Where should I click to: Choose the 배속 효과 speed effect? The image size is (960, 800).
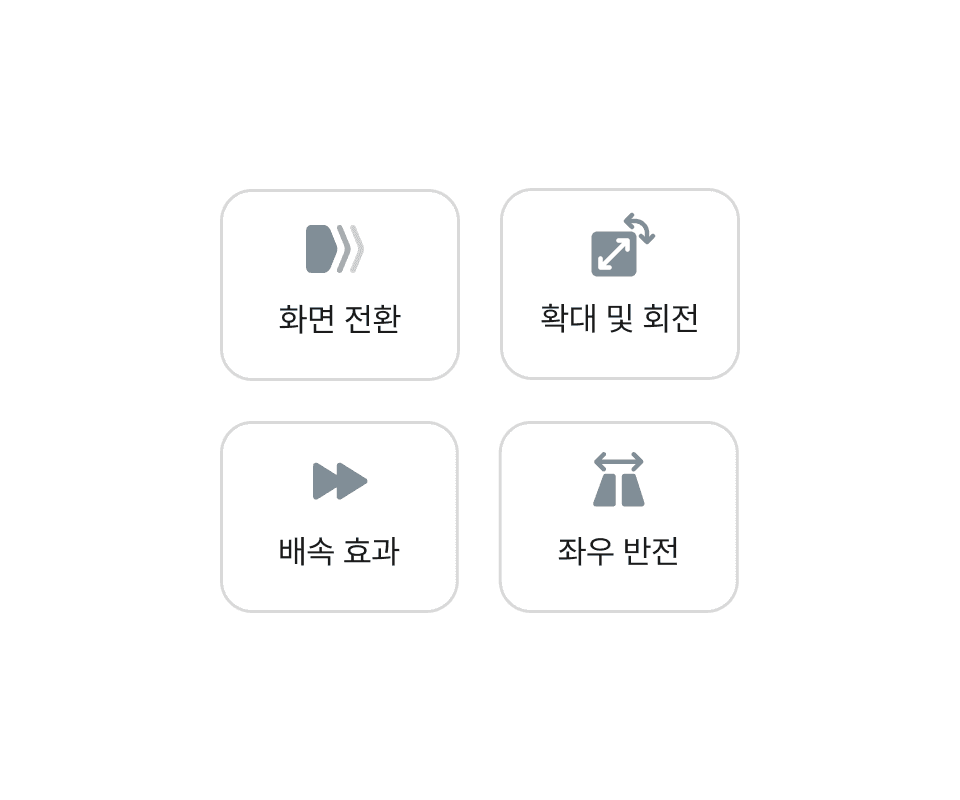(x=339, y=516)
